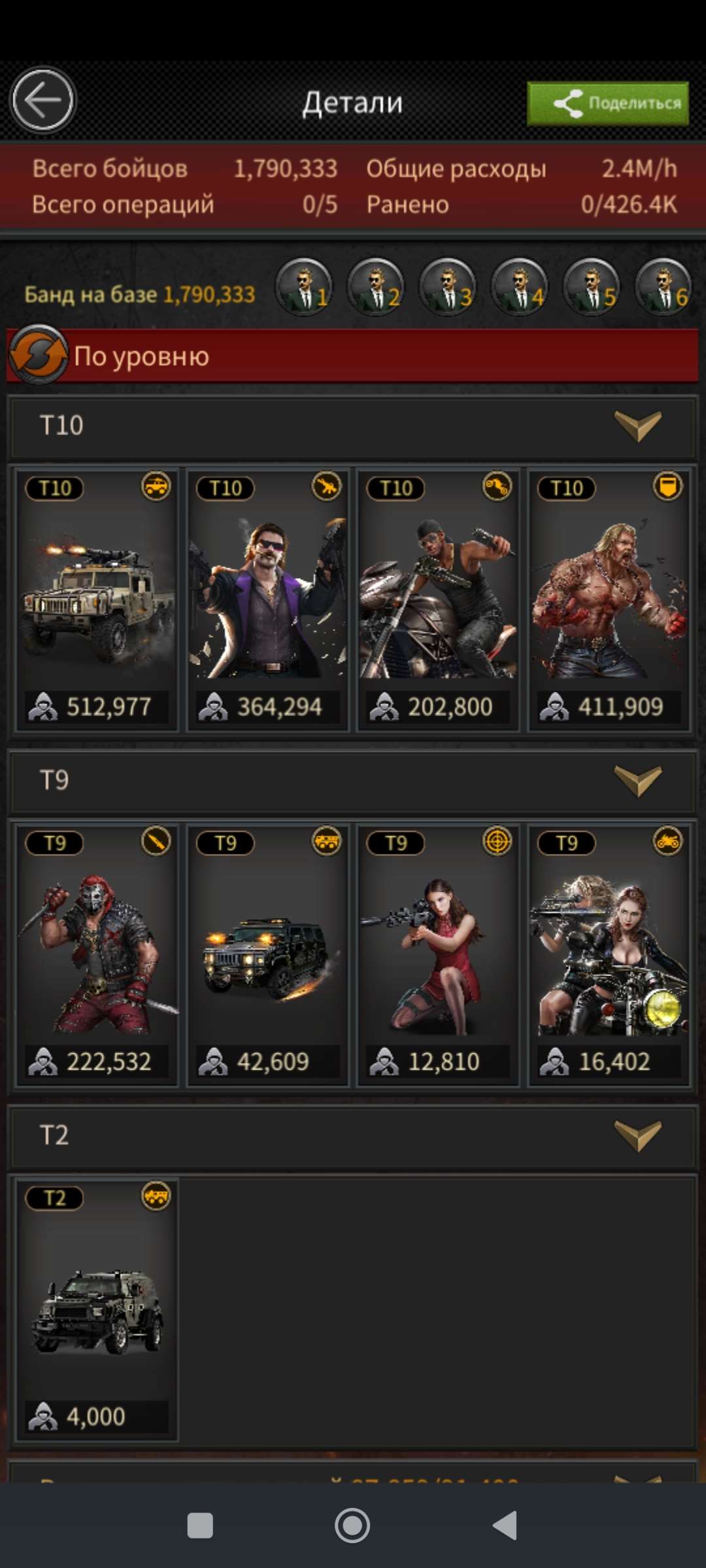Select squad icon number 3

[448, 287]
